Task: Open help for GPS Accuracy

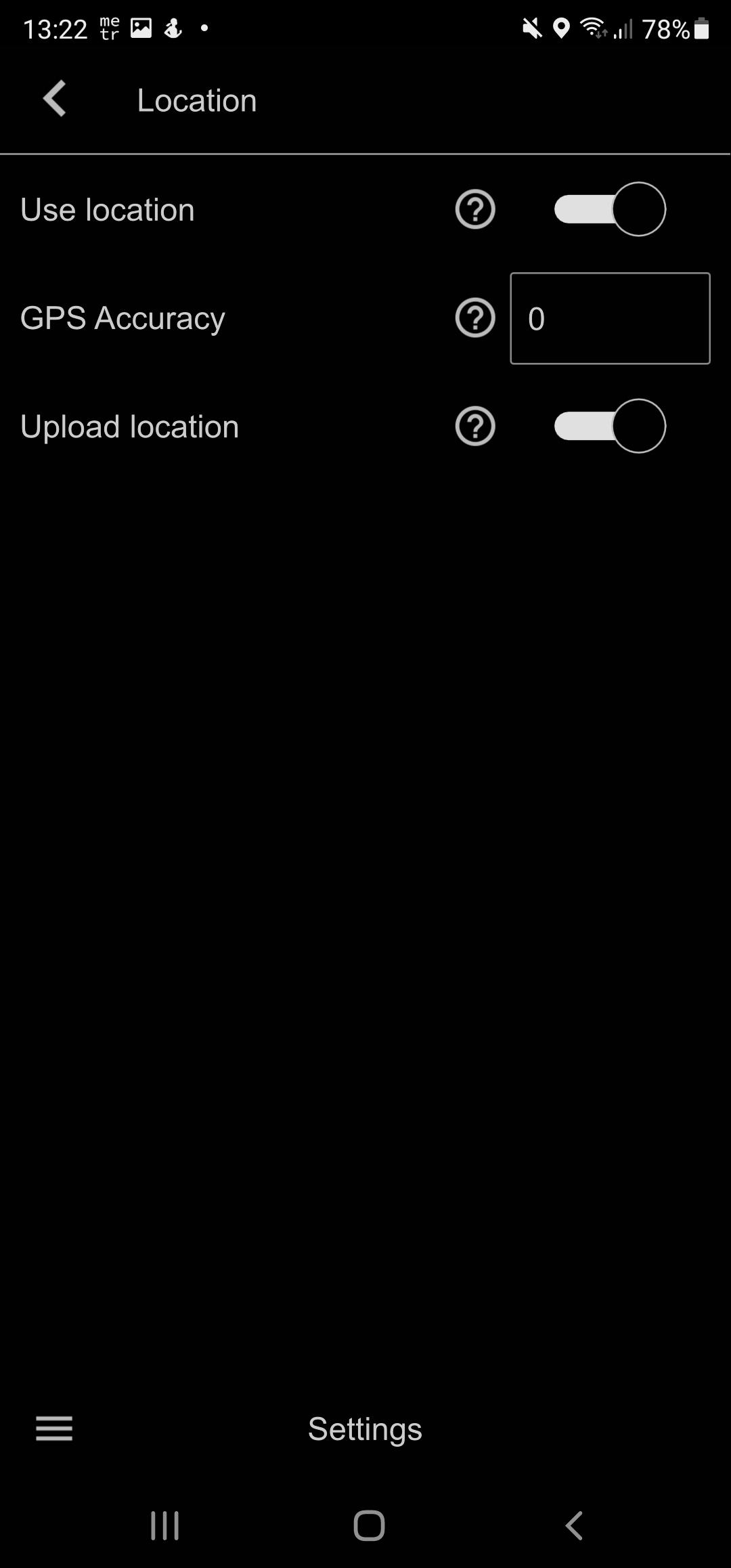Action: pyautogui.click(x=475, y=318)
